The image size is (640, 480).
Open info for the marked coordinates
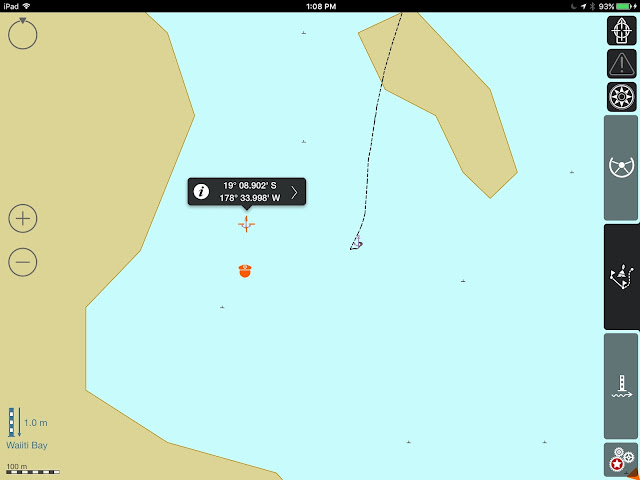click(x=201, y=191)
